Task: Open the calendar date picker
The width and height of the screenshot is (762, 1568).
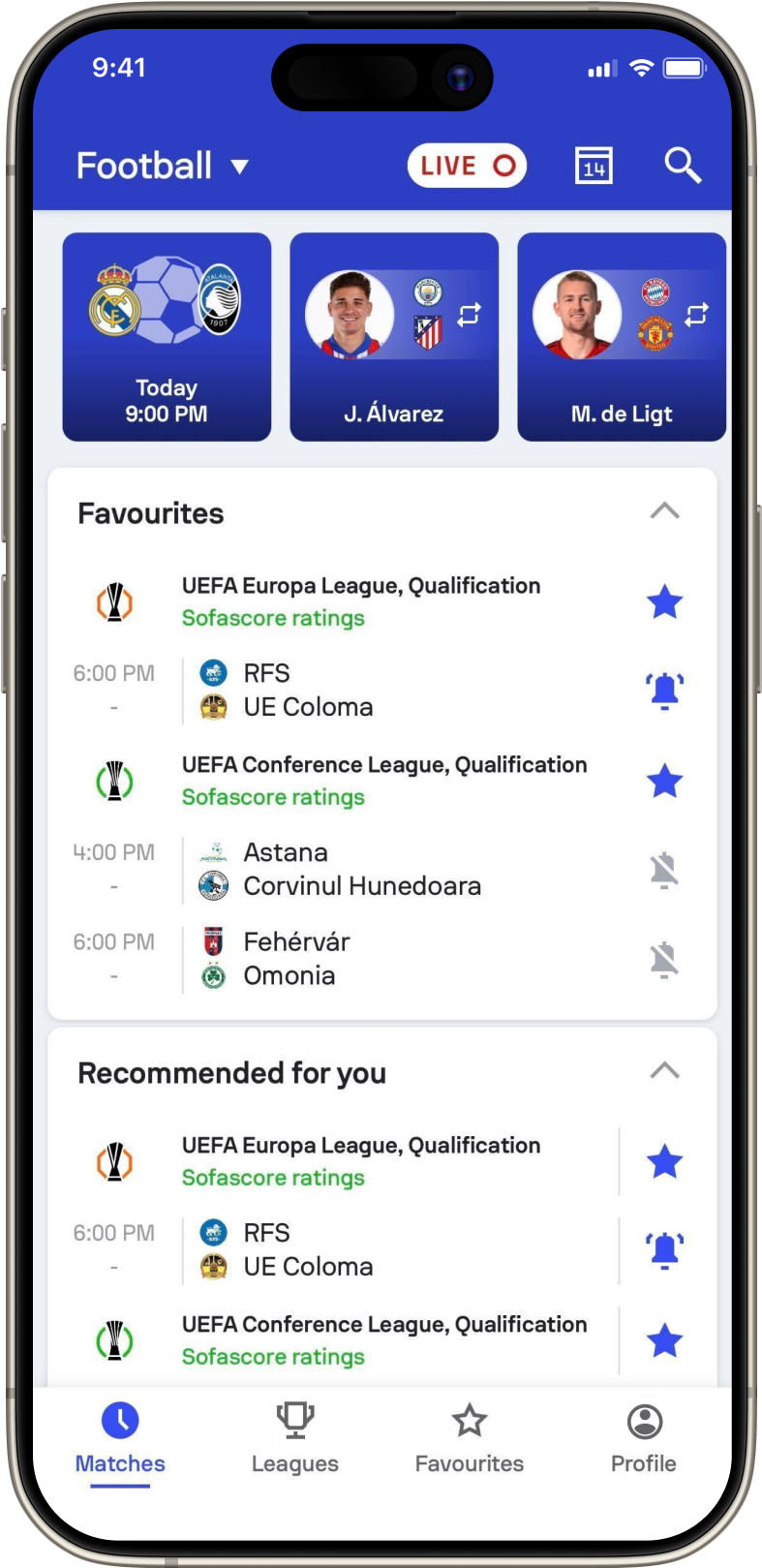Action: tap(594, 166)
